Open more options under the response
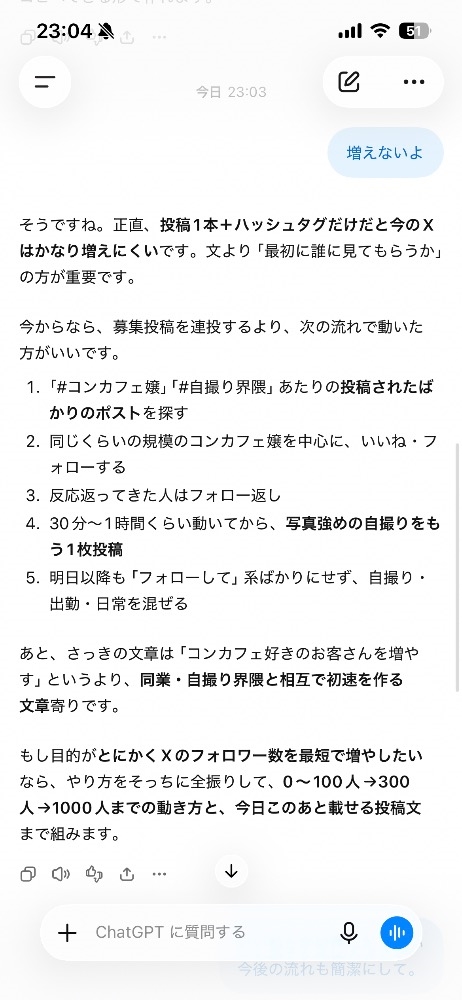Screen dimensions: 462x1000 click(160, 874)
